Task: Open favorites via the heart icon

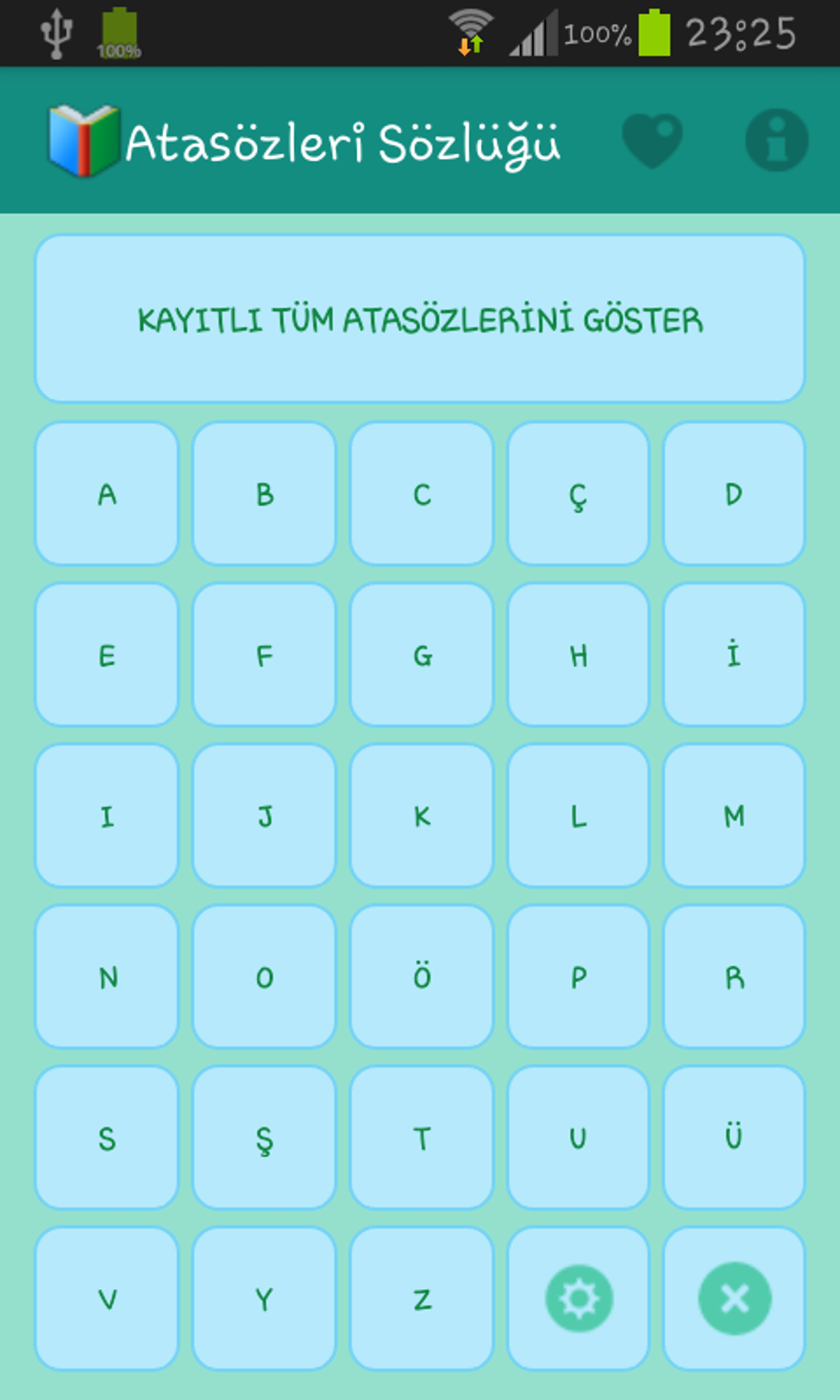Action: (652, 141)
